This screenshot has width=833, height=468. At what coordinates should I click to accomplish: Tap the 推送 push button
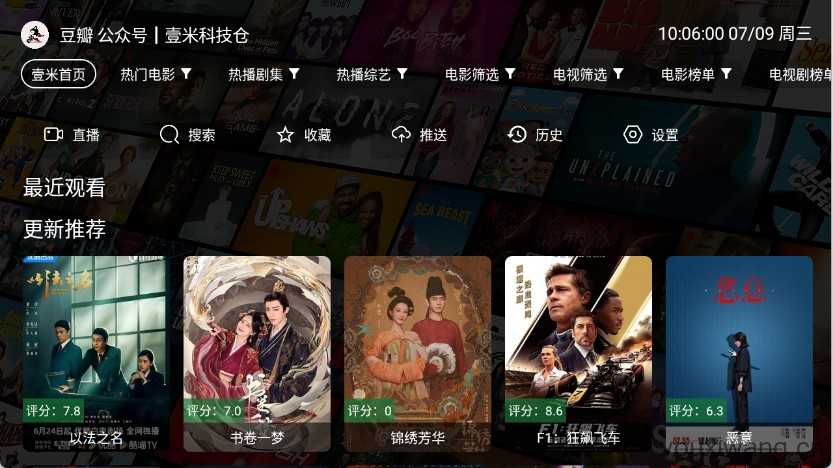pyautogui.click(x=420, y=135)
